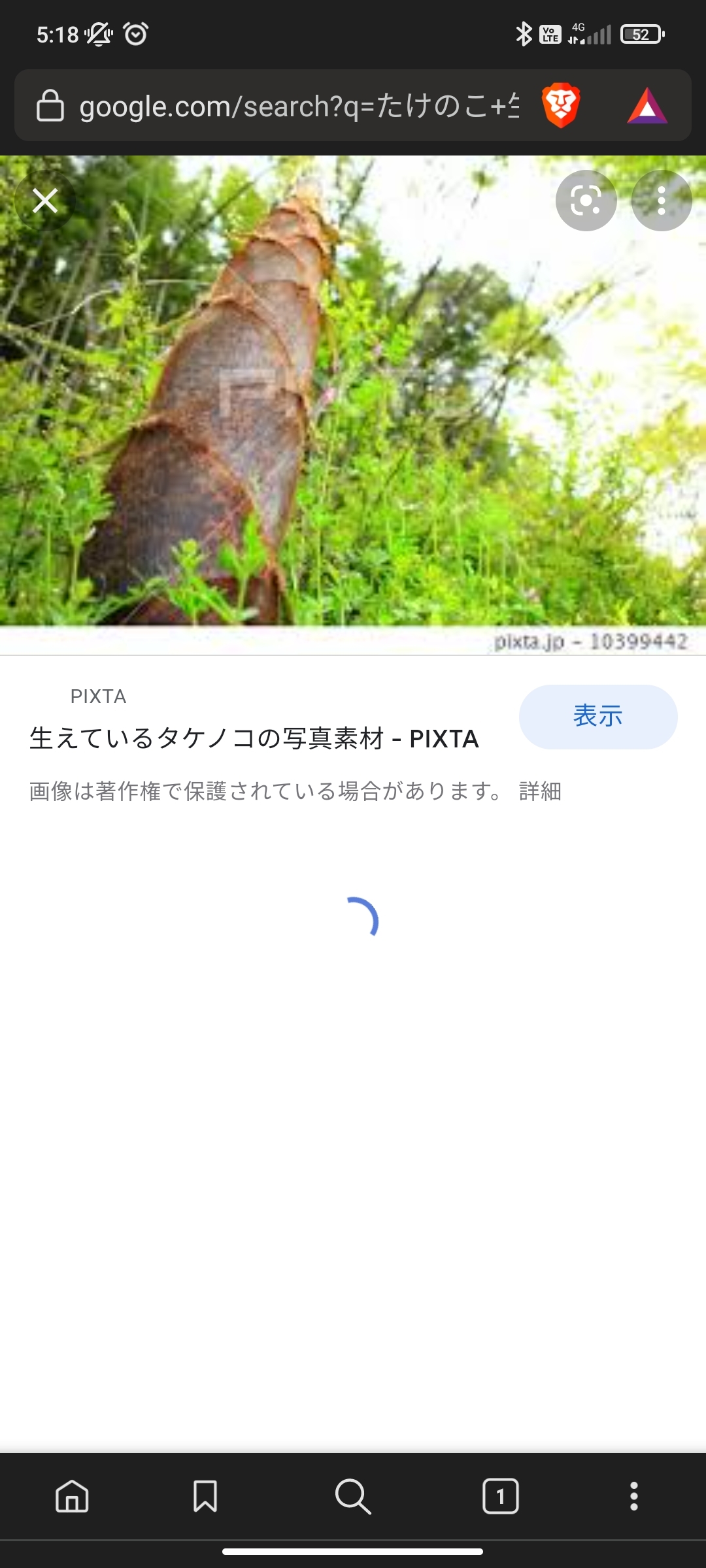Tap the Home icon in bottom toolbar
The image size is (706, 1568).
point(71,1496)
